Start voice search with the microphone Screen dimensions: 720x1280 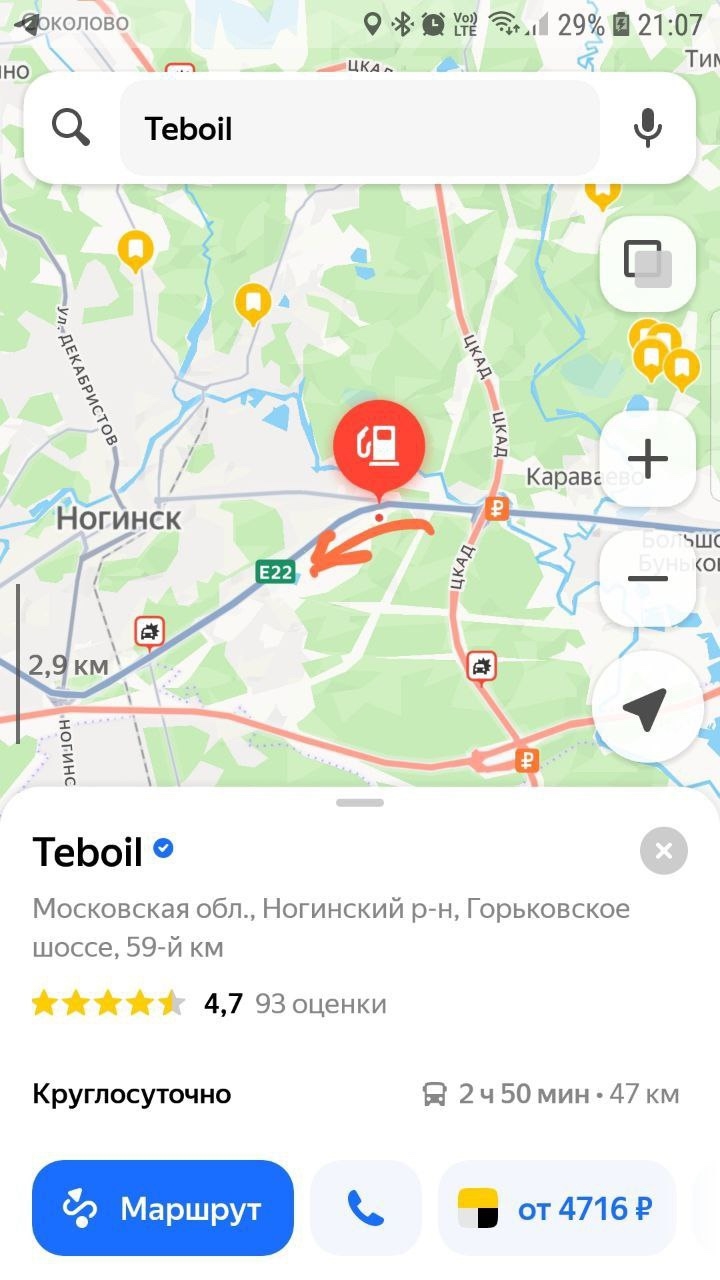coord(647,129)
